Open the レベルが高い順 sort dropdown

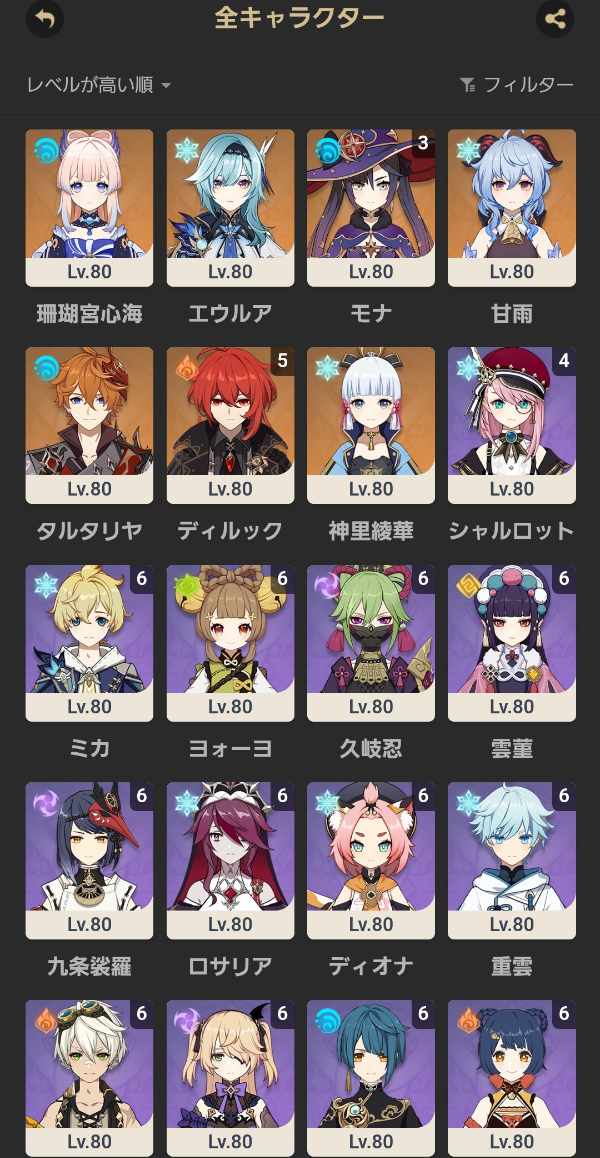98,85
